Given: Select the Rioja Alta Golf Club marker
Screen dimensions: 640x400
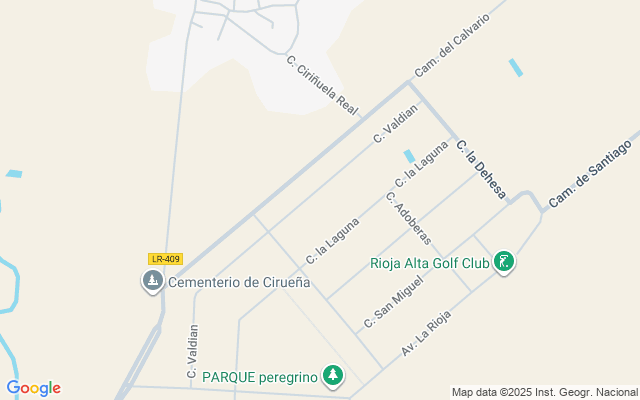Looking at the screenshot, I should pos(505,263).
